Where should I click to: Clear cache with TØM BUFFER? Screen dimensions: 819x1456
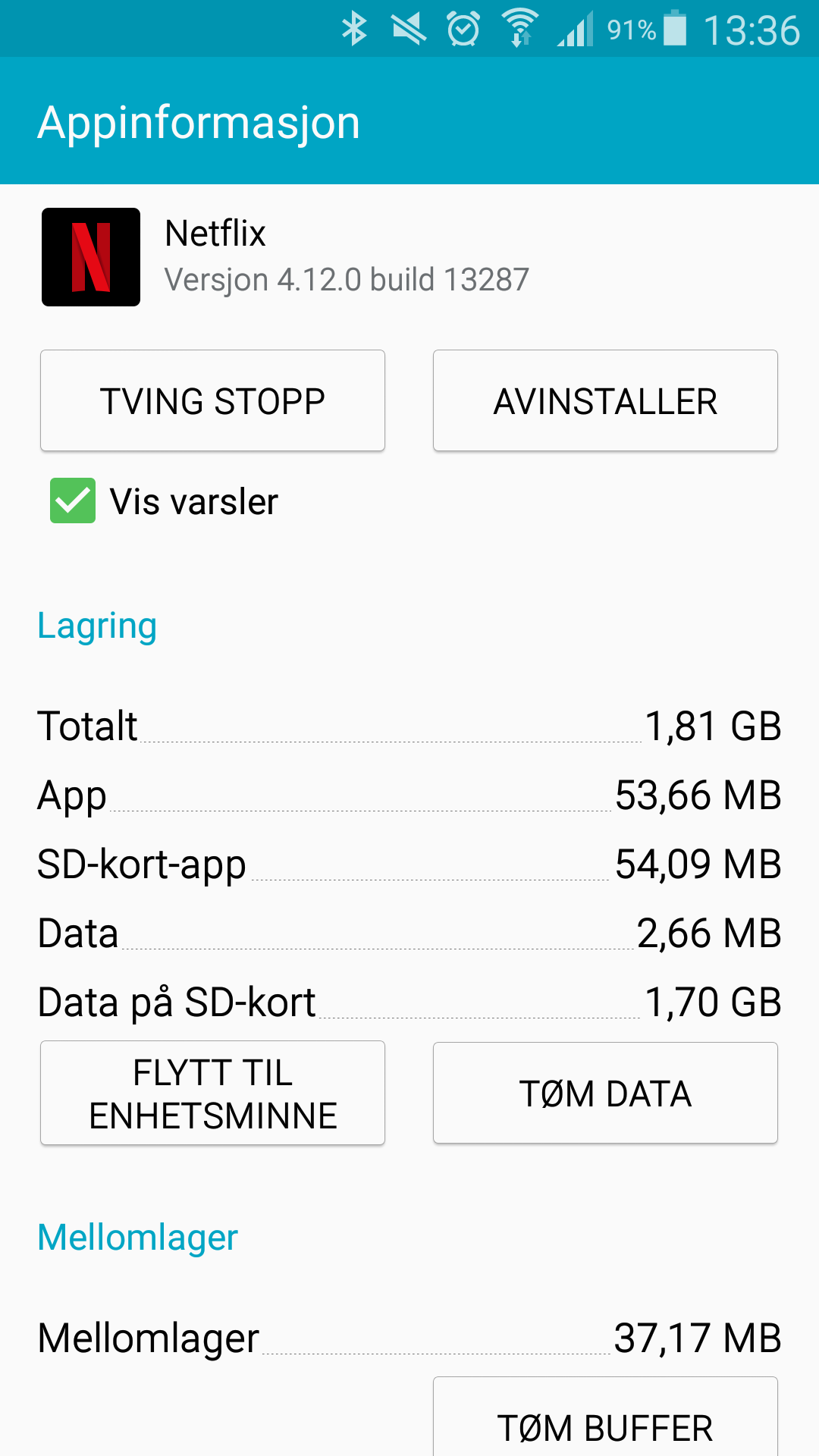click(x=605, y=1417)
